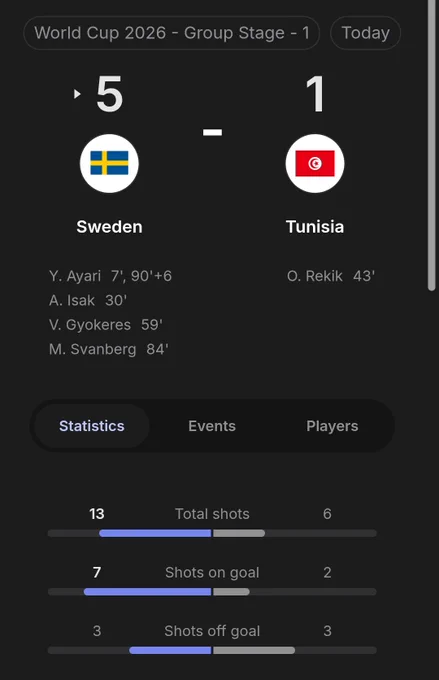Open the Tunisia team

pos(315,185)
